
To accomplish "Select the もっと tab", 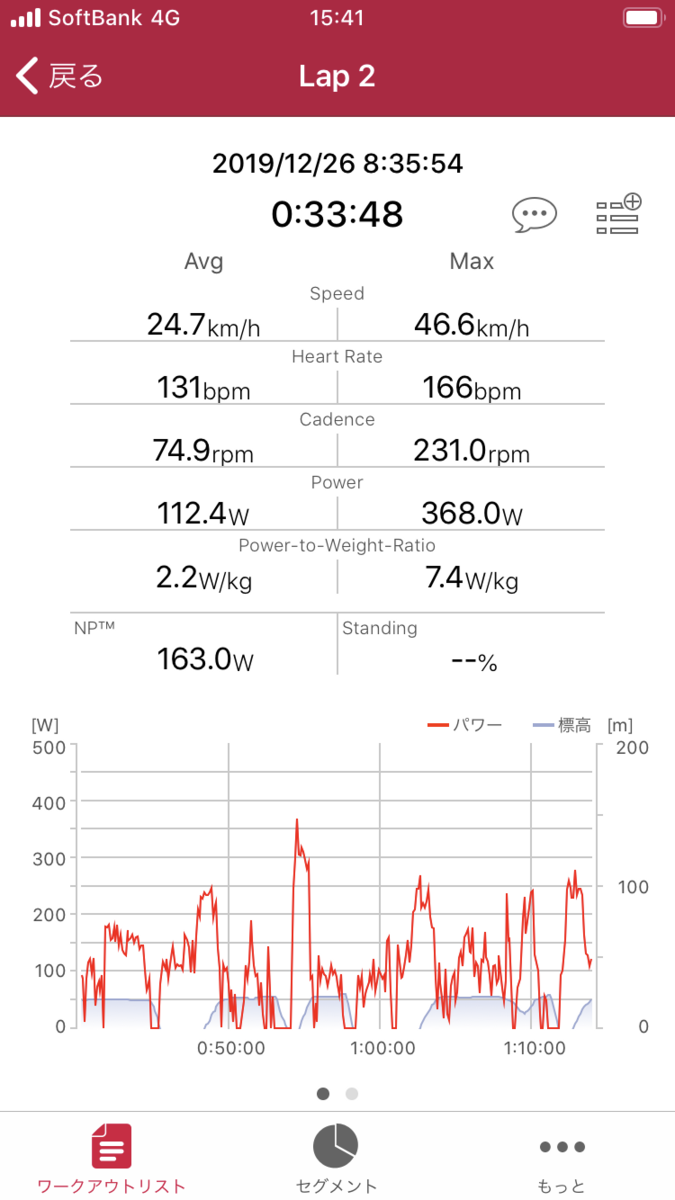I will [x=561, y=1158].
